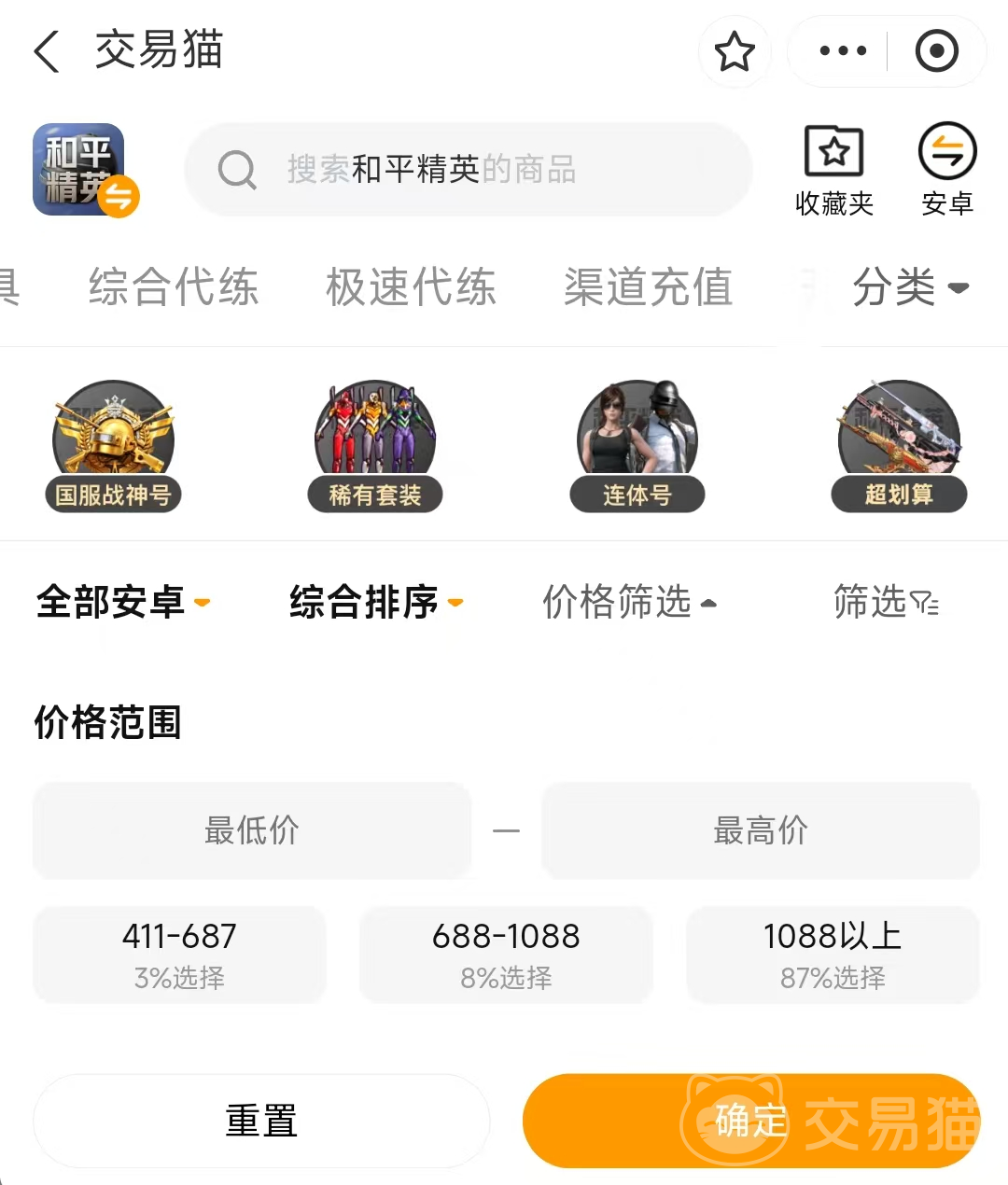The image size is (1008, 1185).
Task: Open 连体号 category
Action: pos(637,445)
